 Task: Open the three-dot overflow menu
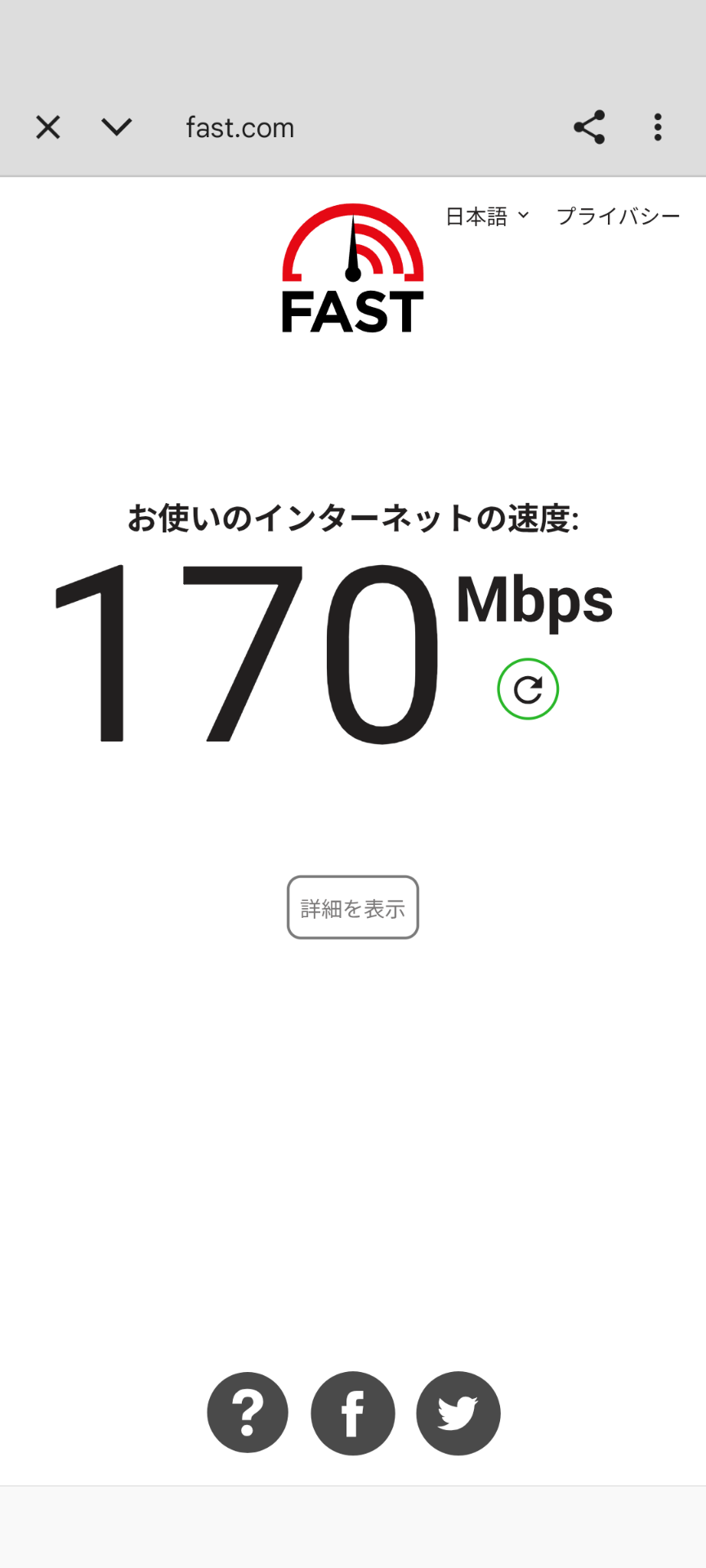pyautogui.click(x=659, y=127)
